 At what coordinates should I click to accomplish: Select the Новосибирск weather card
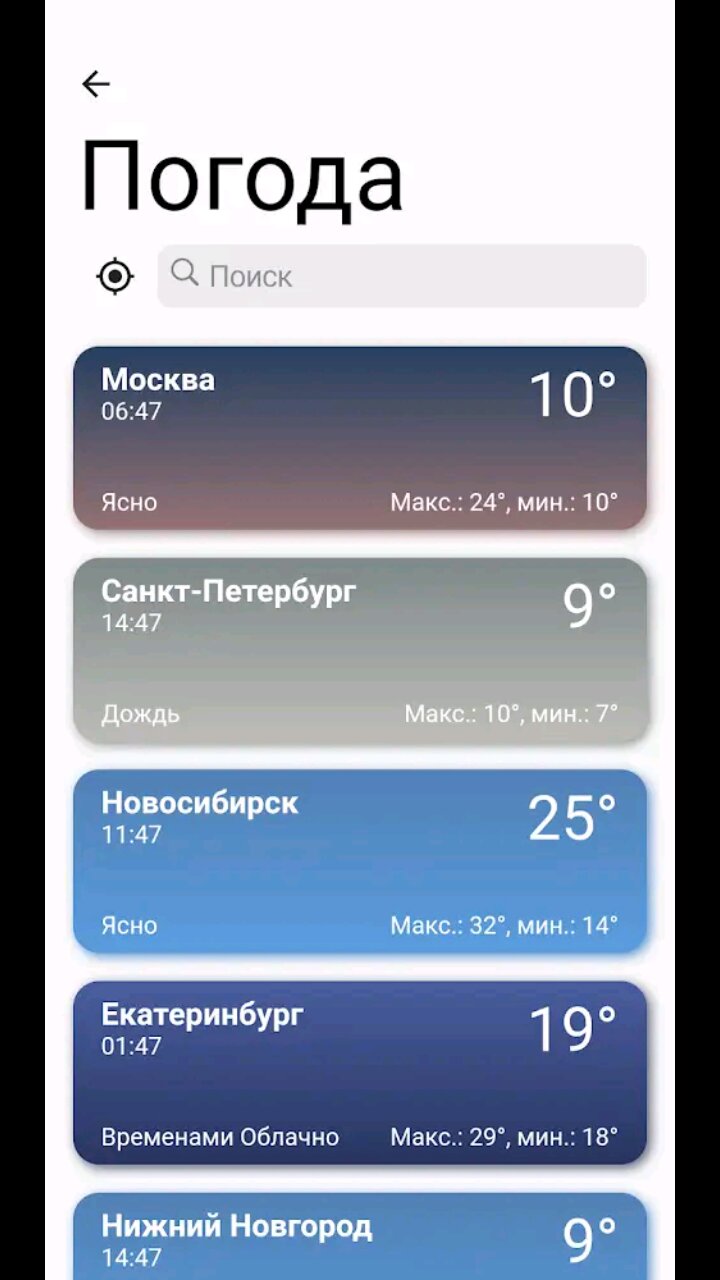[x=360, y=861]
